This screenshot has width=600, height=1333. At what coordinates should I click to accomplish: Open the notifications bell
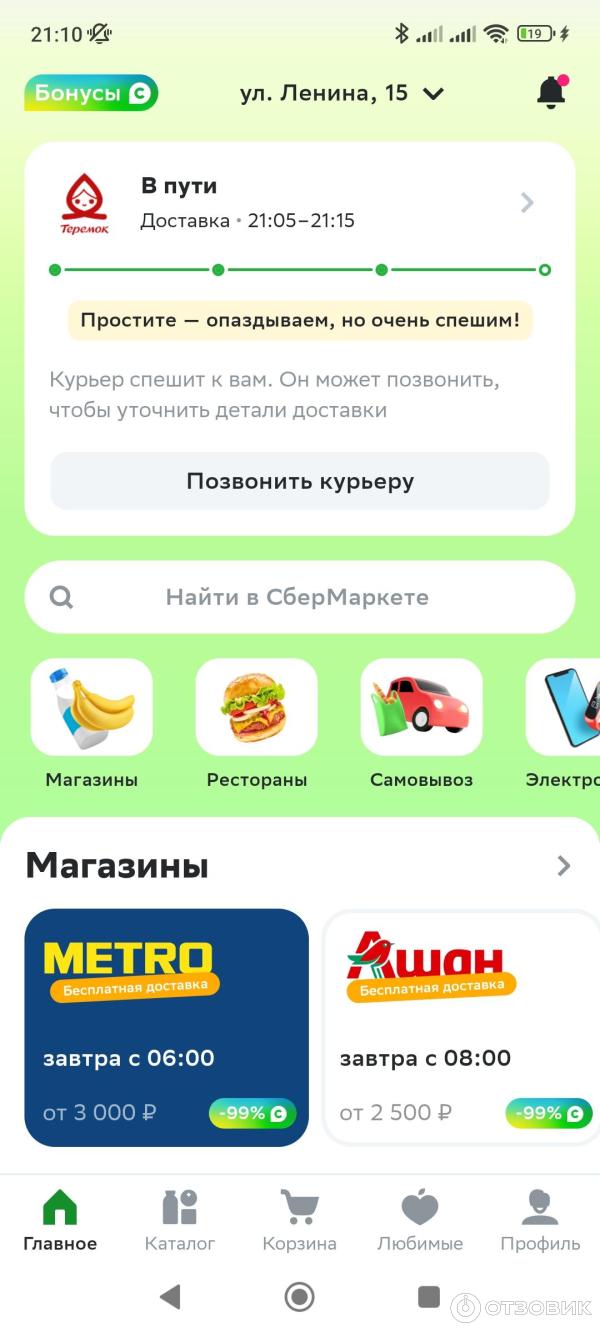[551, 92]
